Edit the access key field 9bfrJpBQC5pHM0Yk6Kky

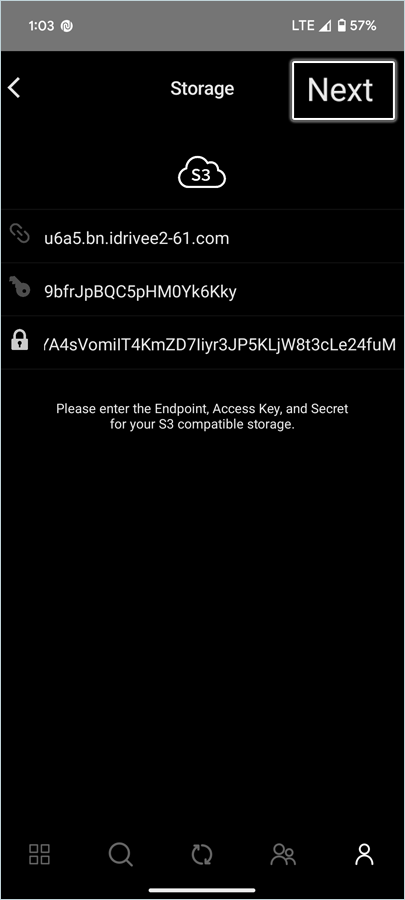tap(202, 291)
